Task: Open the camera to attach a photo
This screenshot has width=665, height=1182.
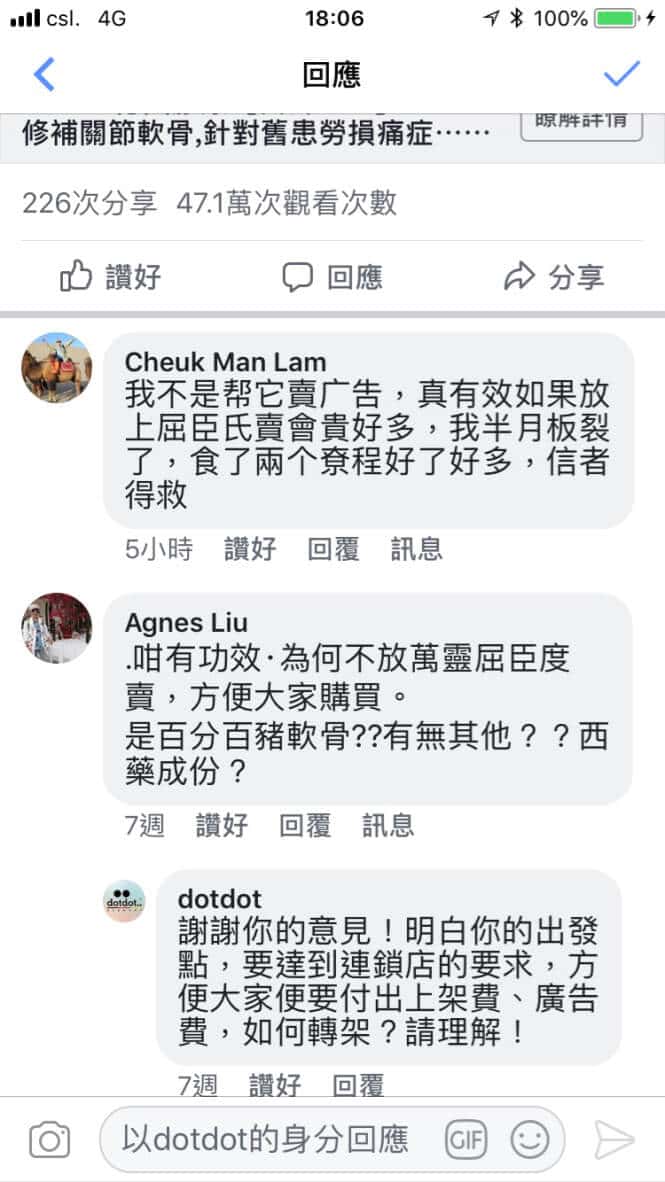Action: pos(49,1138)
